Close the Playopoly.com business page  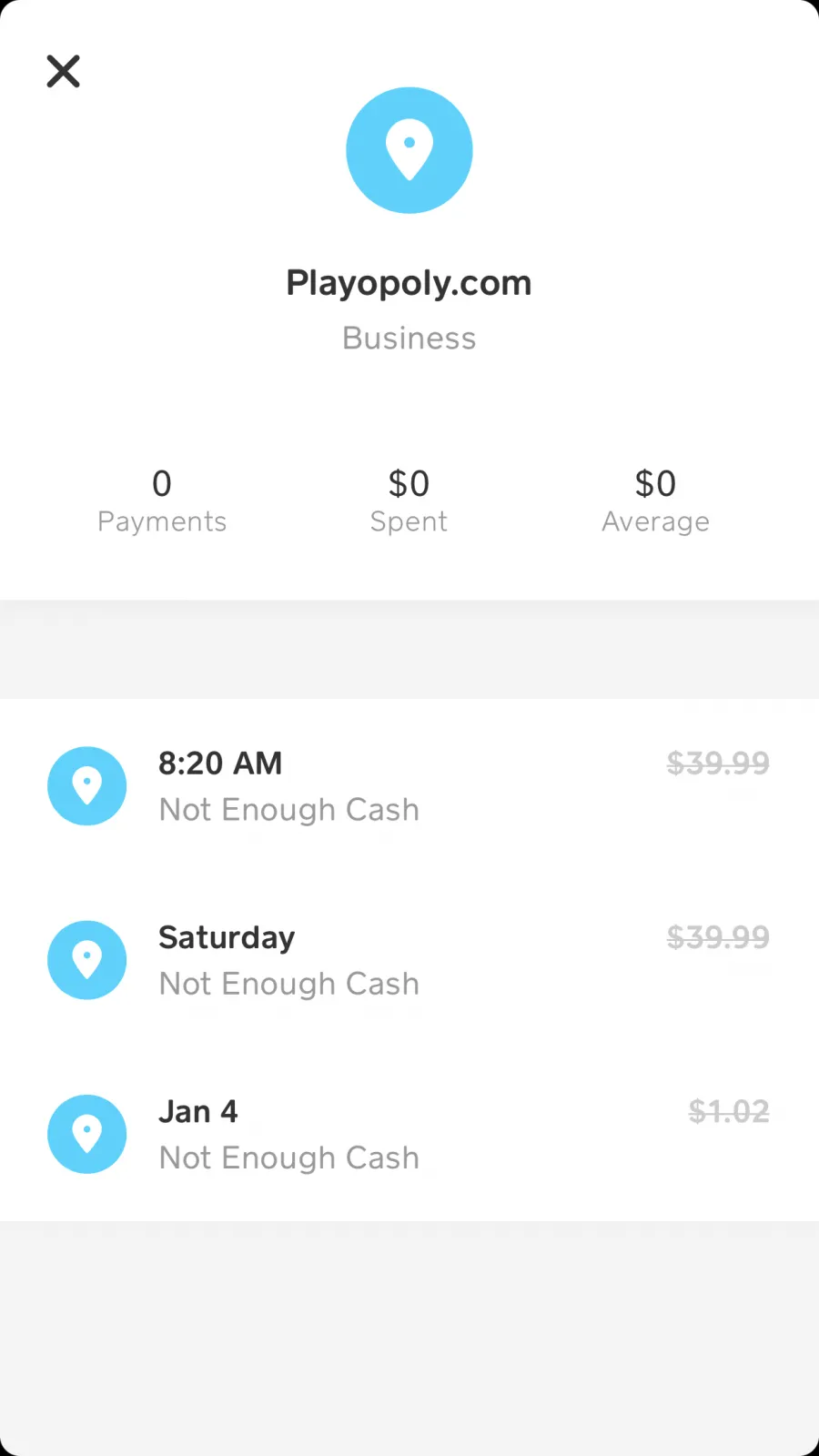(x=64, y=71)
